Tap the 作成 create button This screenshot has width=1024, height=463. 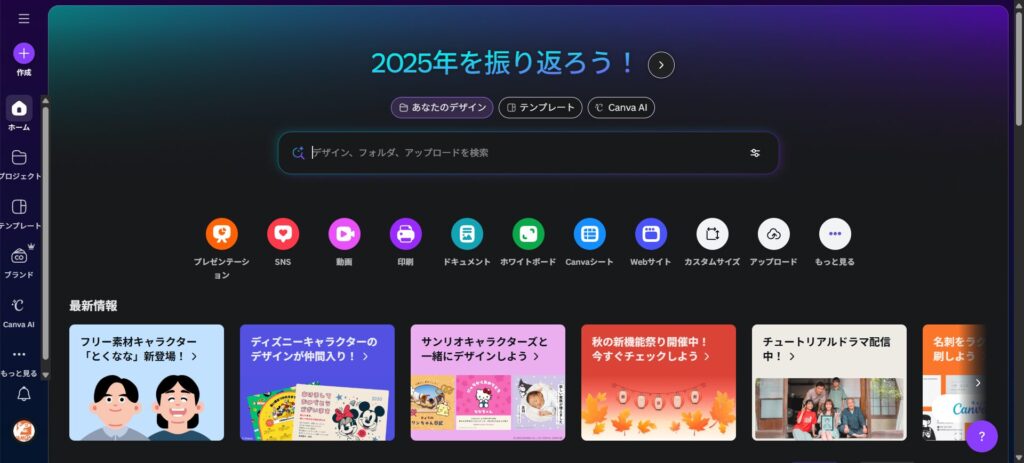point(24,54)
